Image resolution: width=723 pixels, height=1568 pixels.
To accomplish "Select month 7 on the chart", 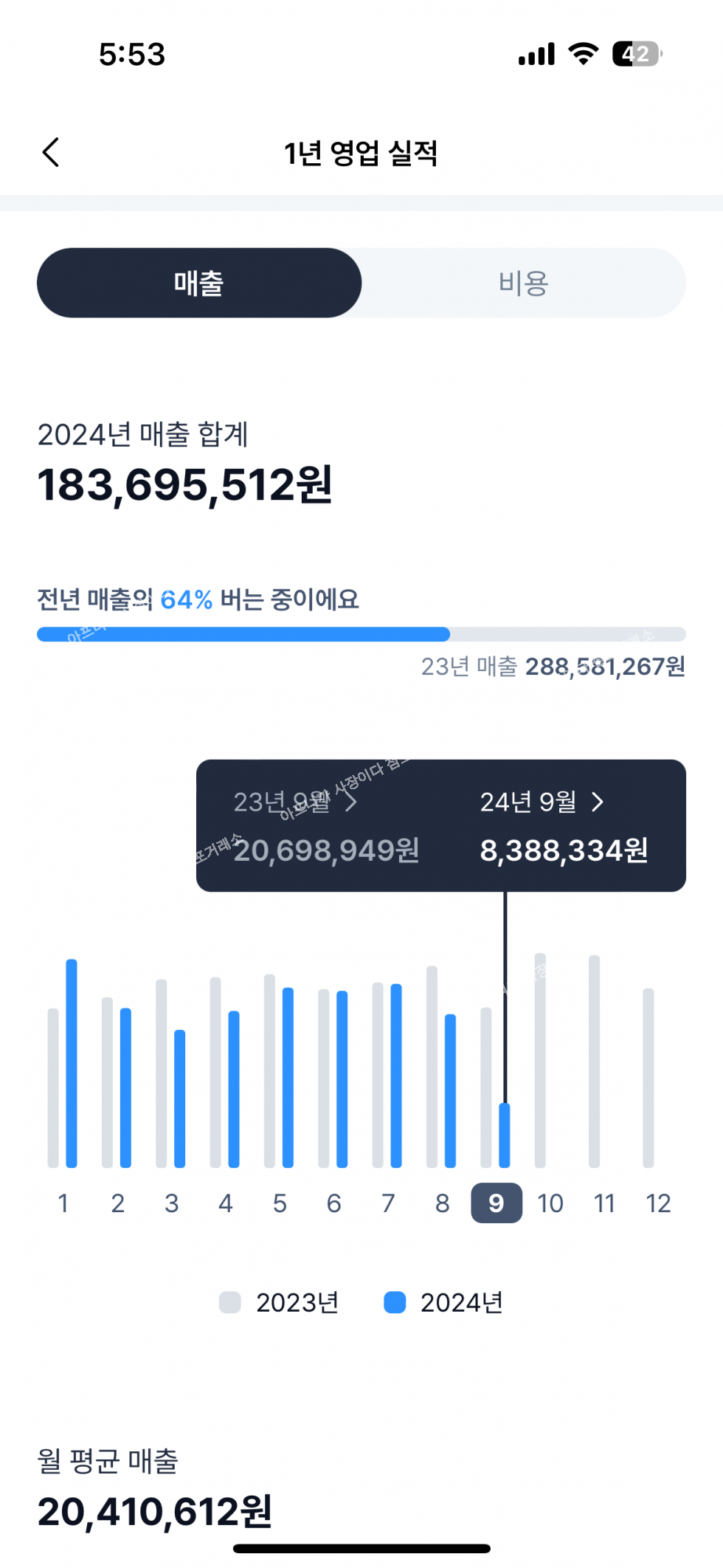I will pyautogui.click(x=388, y=1203).
